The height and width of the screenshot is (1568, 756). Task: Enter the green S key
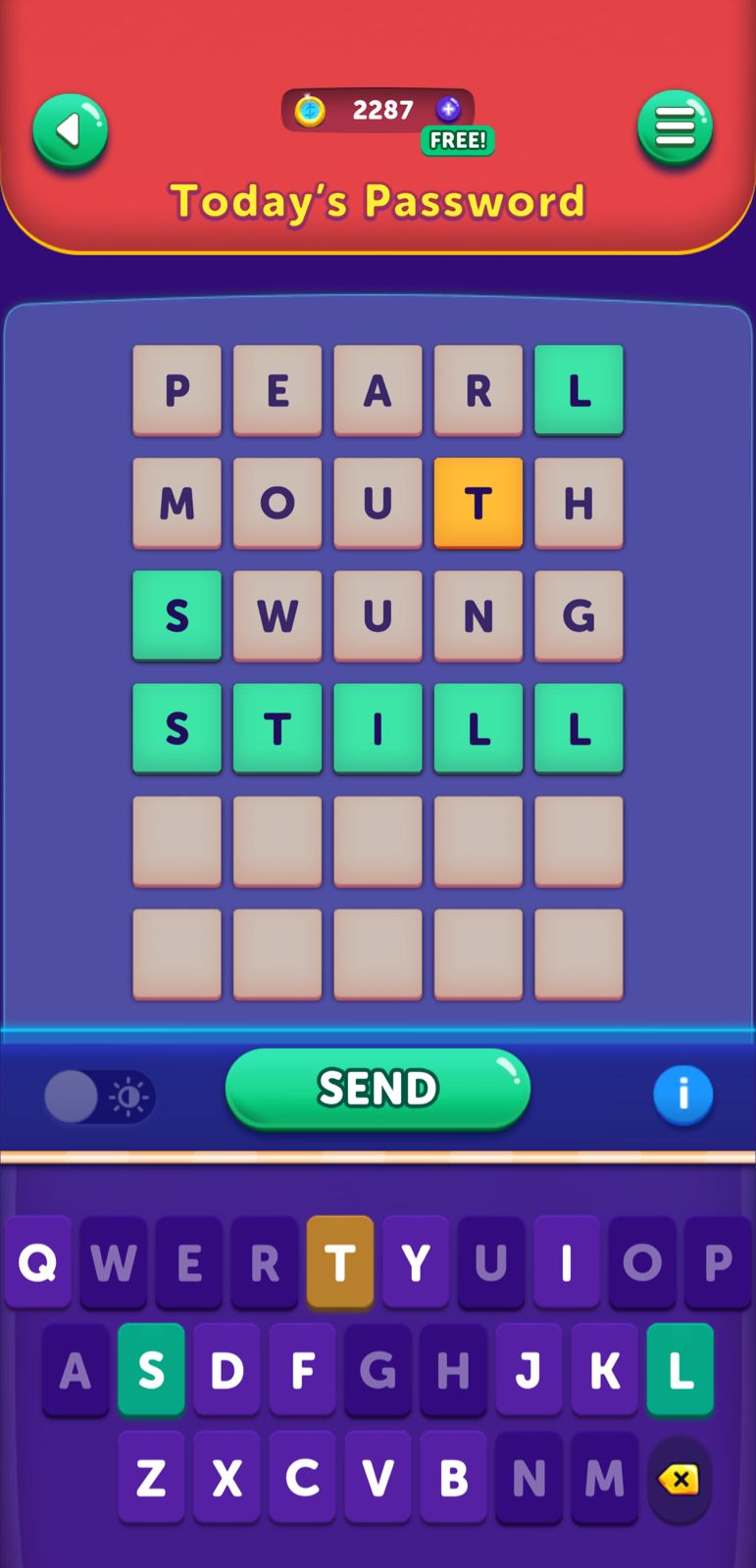pos(151,1370)
